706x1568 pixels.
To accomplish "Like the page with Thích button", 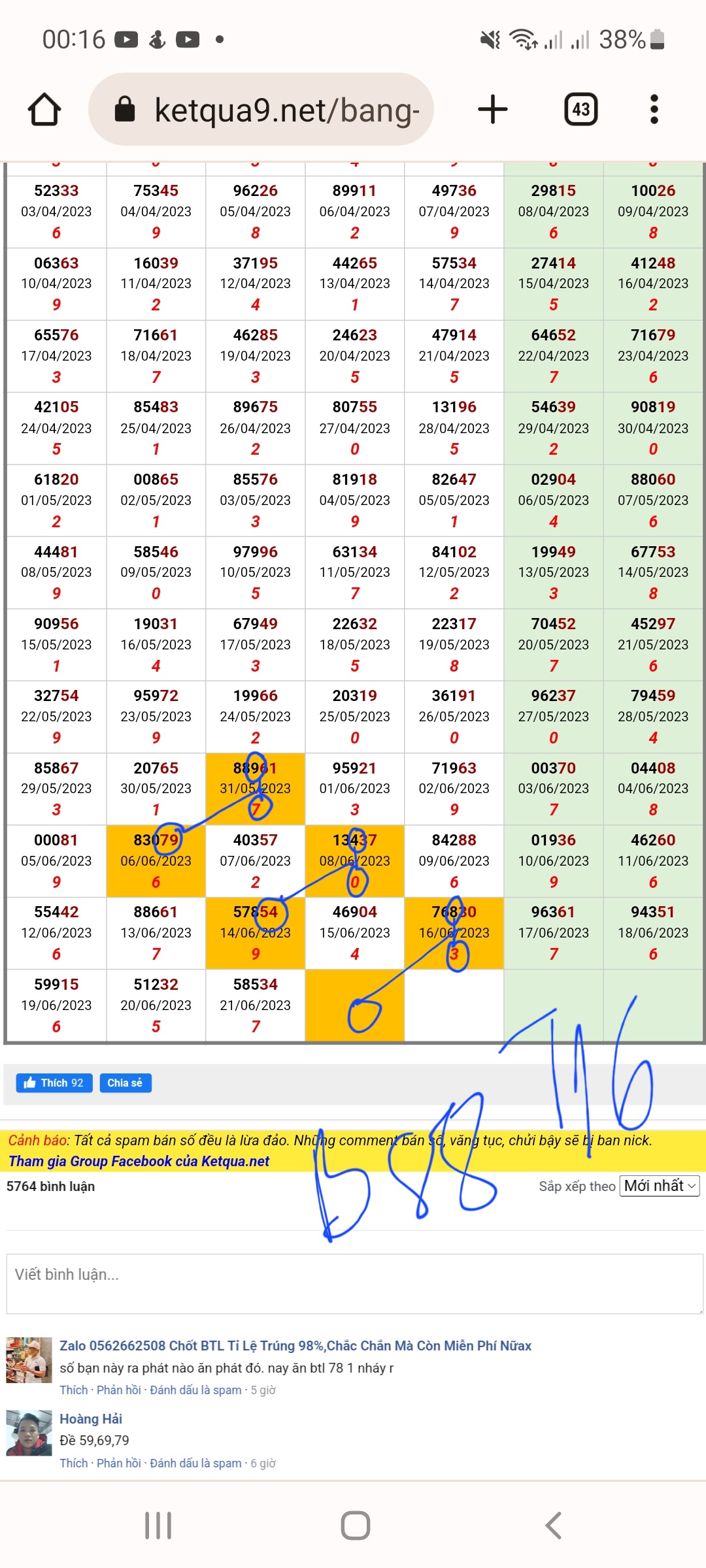I will [x=54, y=1083].
